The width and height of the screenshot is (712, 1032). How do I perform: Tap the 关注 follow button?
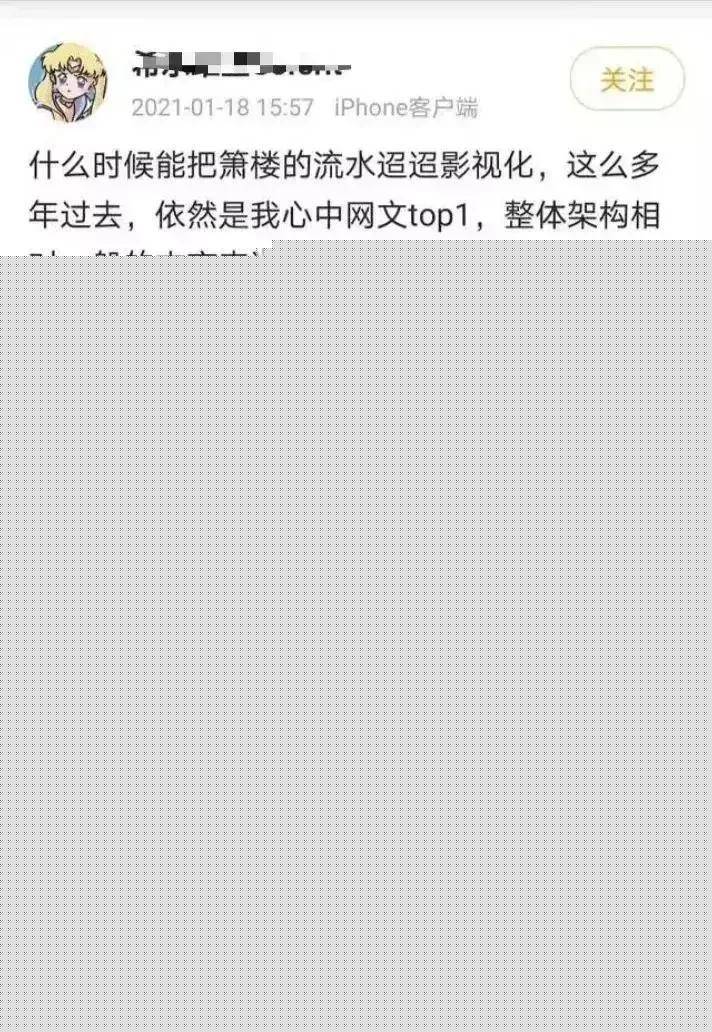click(x=627, y=79)
